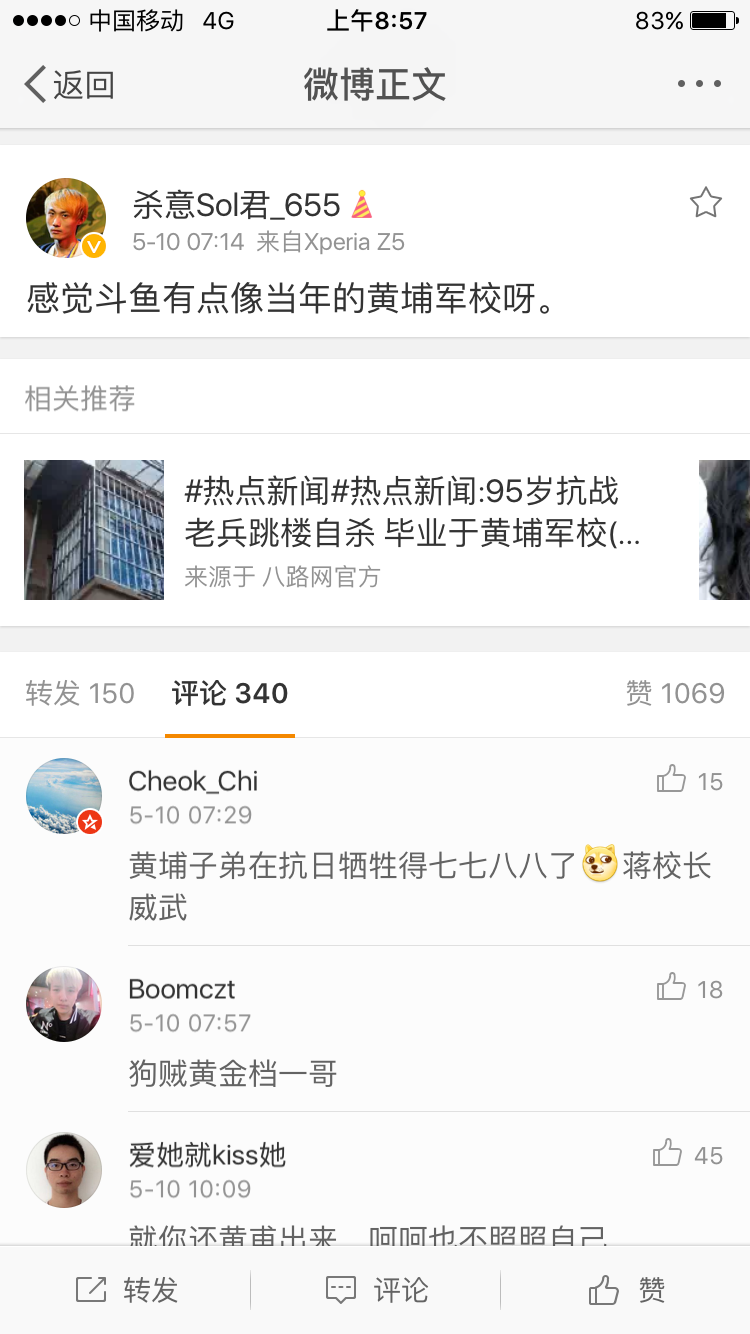Open Cheok_Chi's profile avatar
The image size is (750, 1334).
click(x=63, y=796)
